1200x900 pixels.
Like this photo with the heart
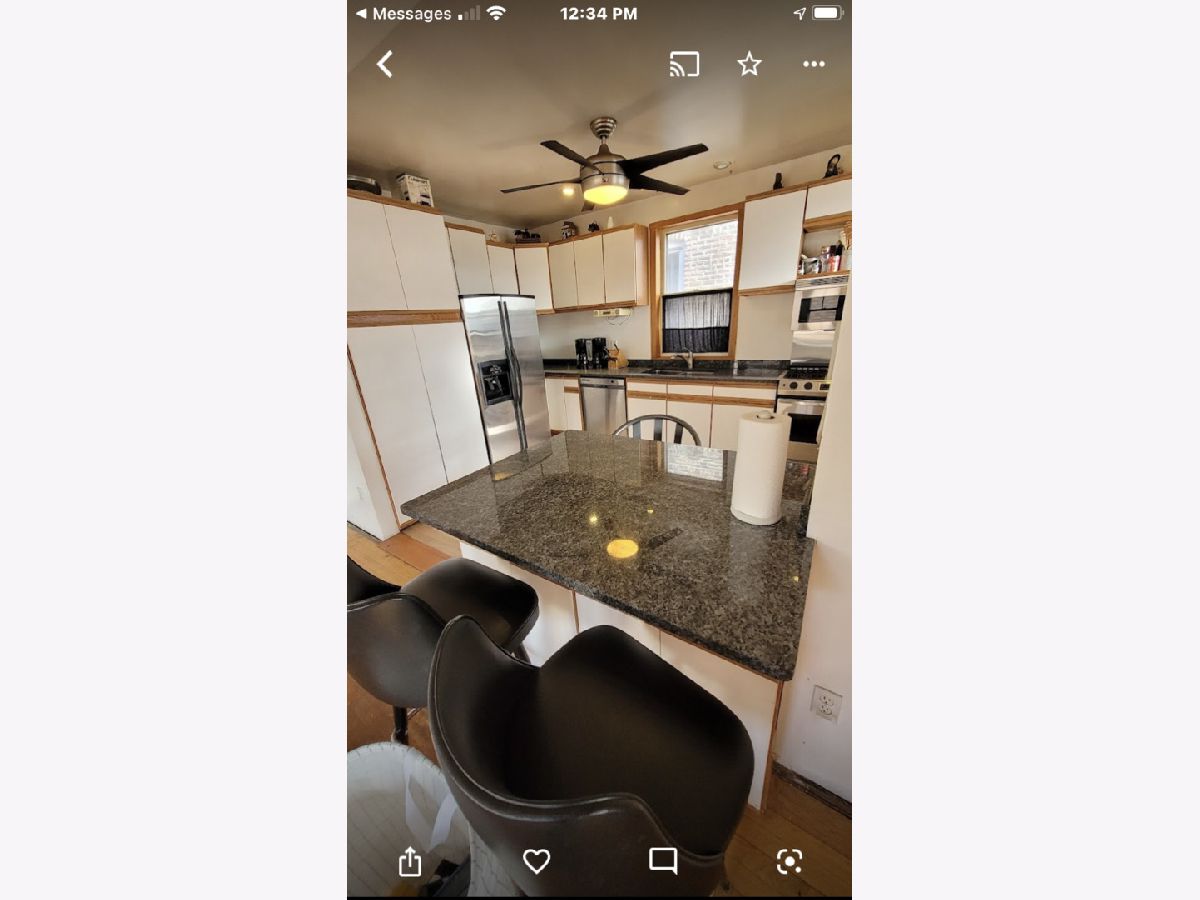537,861
